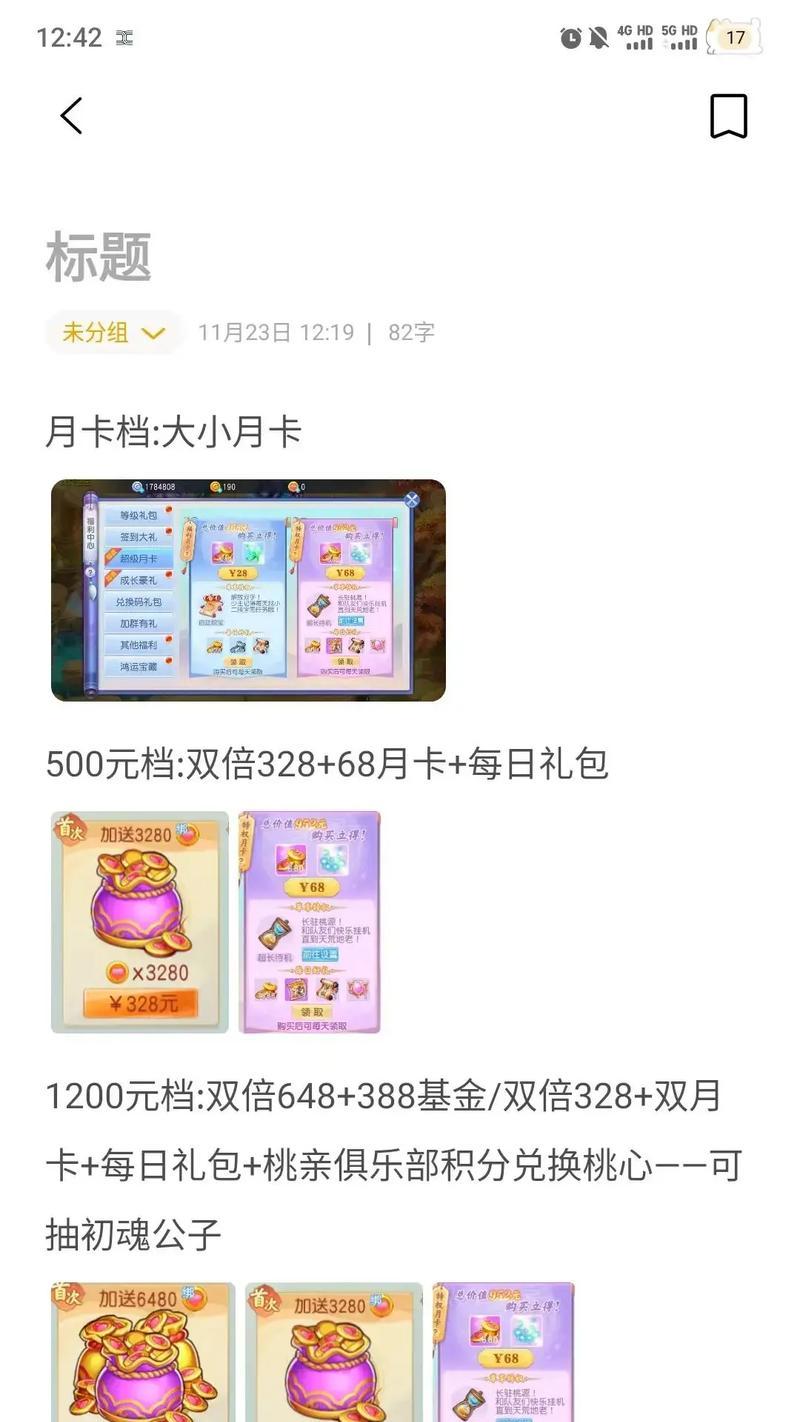Viewport: 800px width, 1422px height.
Task: Open the ¥68 card image under 500元档
Action: click(309, 922)
